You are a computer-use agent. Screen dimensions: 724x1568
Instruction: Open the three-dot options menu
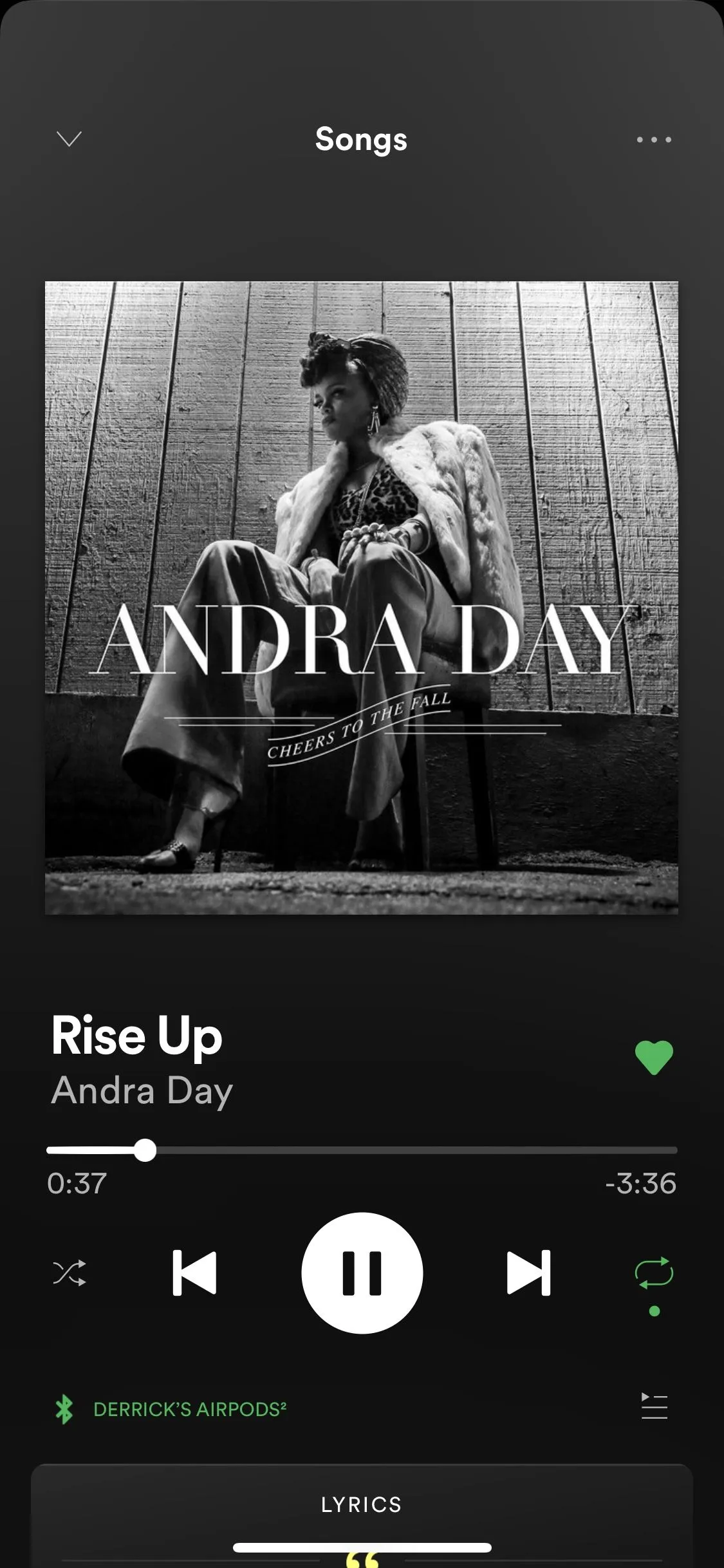(654, 139)
